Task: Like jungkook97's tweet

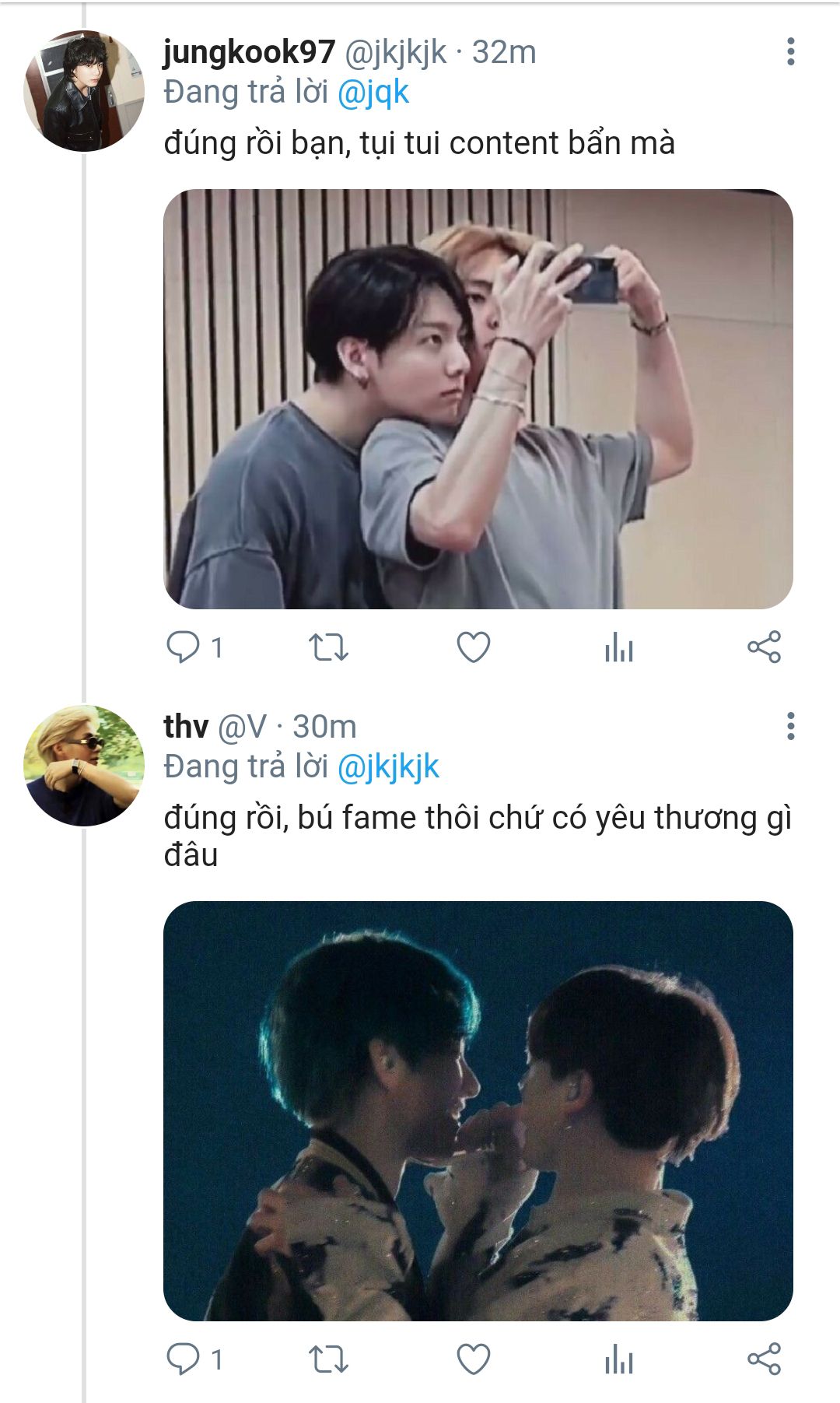Action: tap(473, 647)
